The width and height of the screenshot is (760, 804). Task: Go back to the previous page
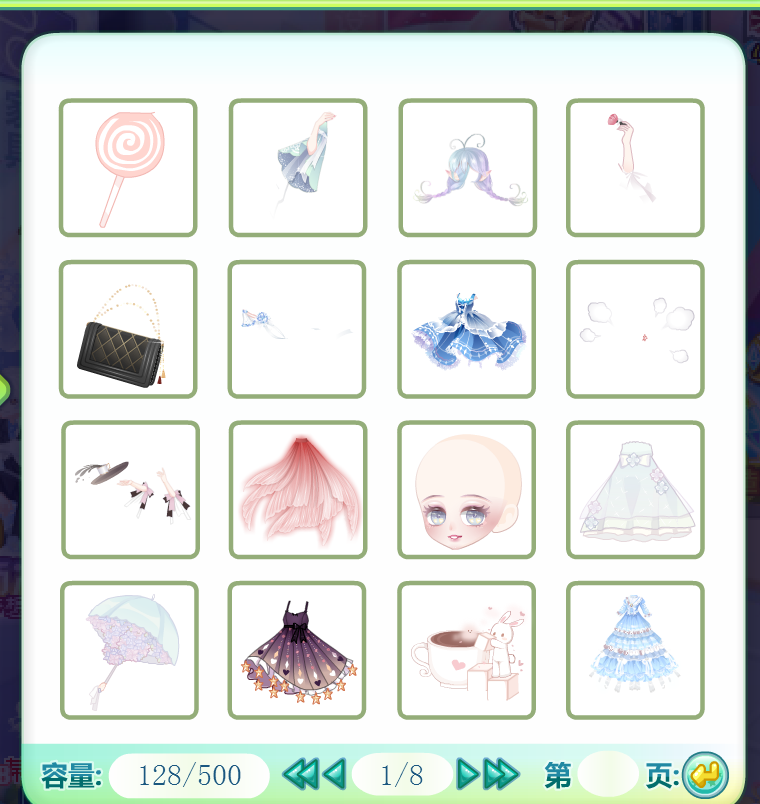334,774
